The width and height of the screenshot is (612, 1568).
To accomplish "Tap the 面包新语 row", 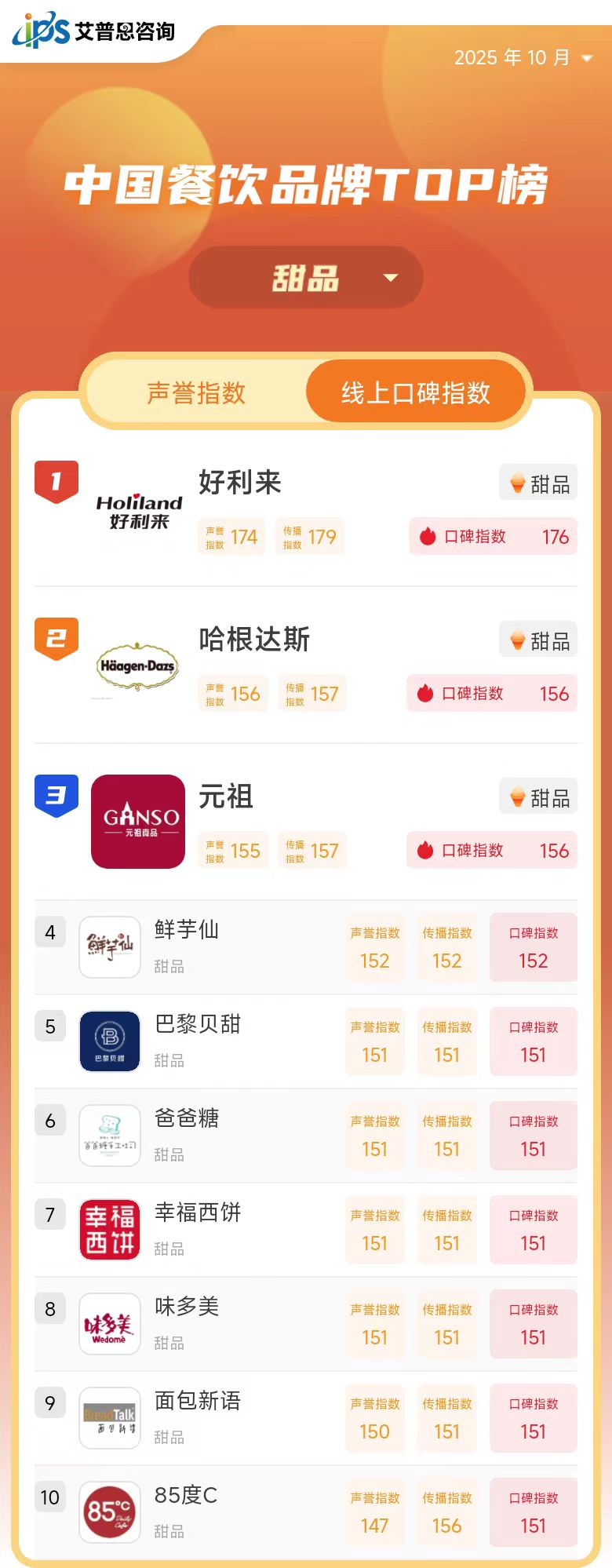I will point(198,1402).
